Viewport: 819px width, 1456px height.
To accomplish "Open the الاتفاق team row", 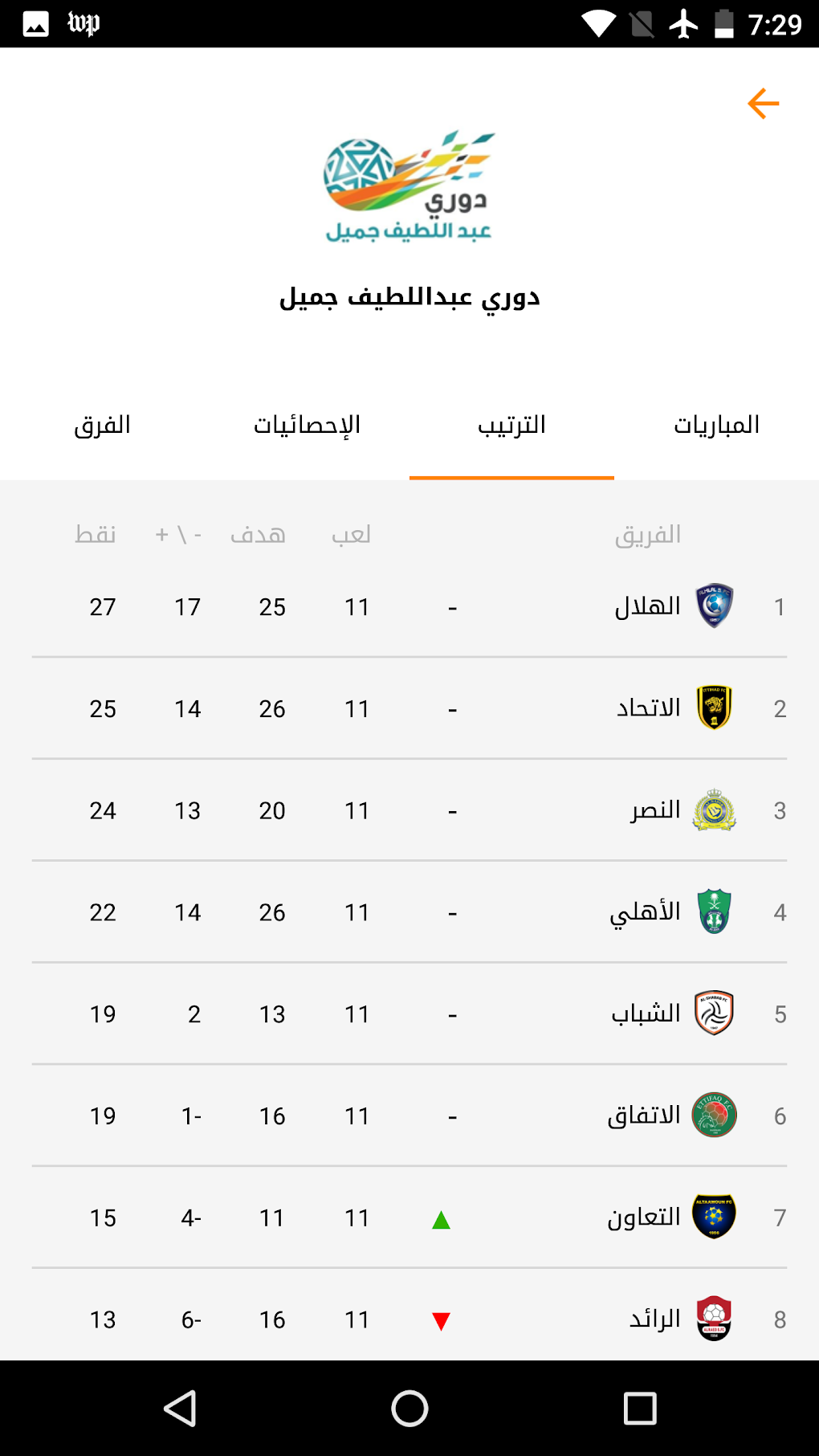I will tap(409, 1116).
